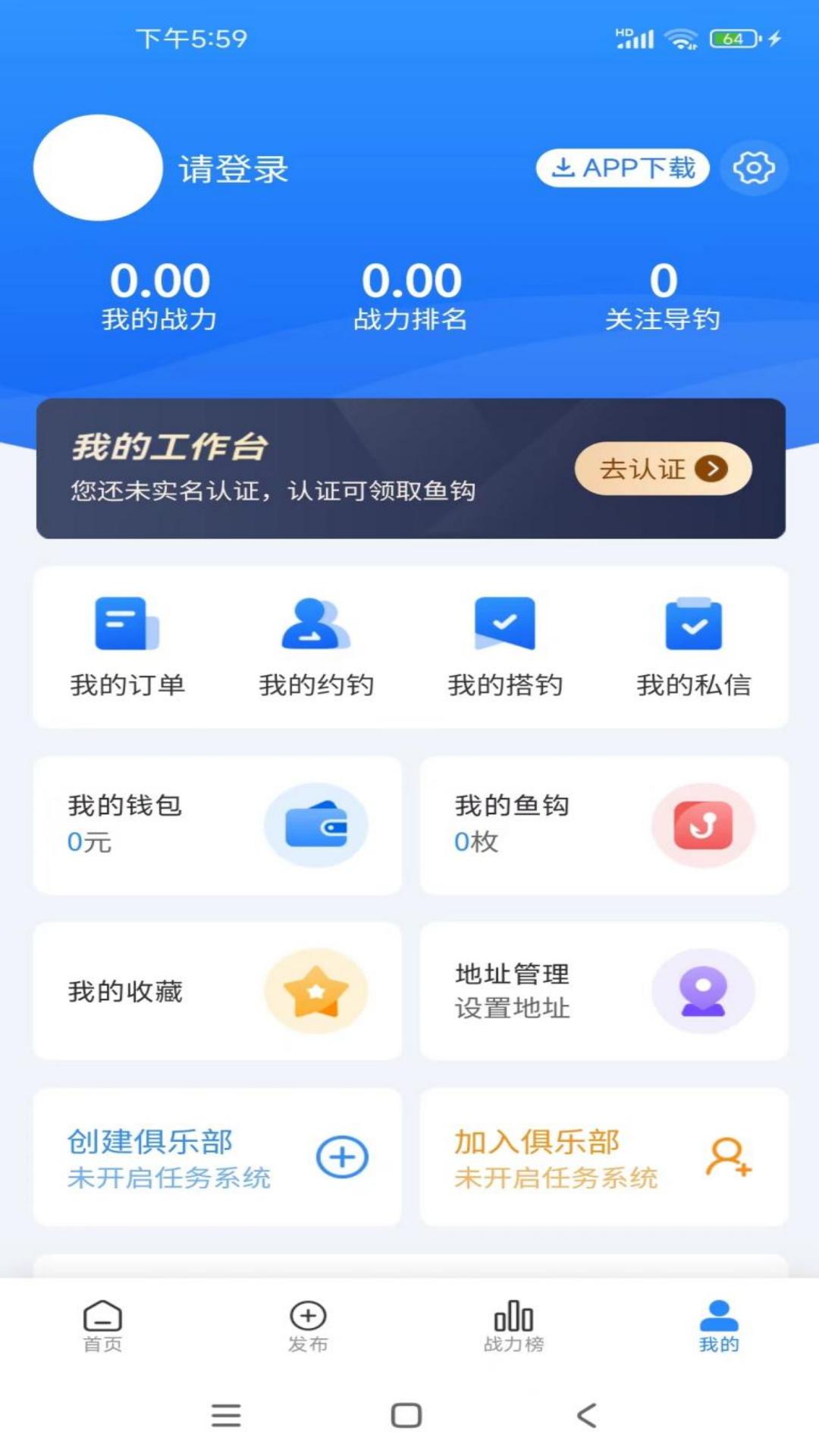Switch to the 战力榜 ranking tab
Screen dimensions: 819x1456
(513, 1326)
